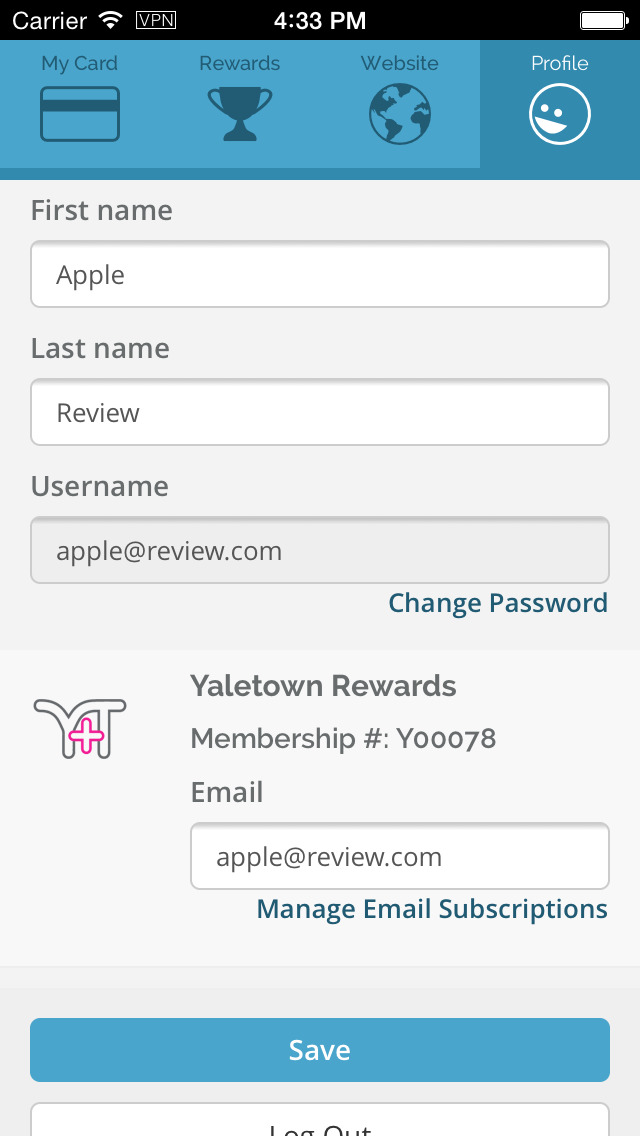Viewport: 640px width, 1136px height.
Task: Open the Rewards tab
Action: pos(240,104)
